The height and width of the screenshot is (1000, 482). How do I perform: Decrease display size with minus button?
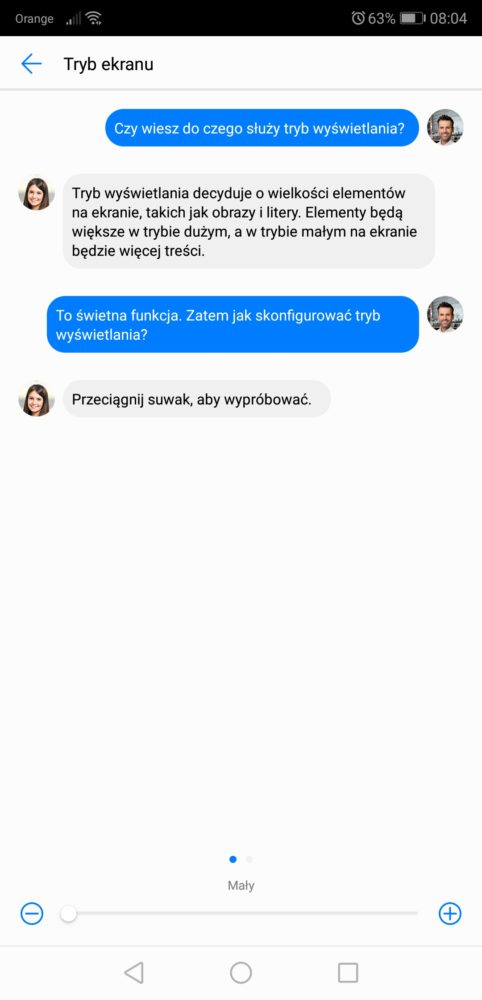32,914
